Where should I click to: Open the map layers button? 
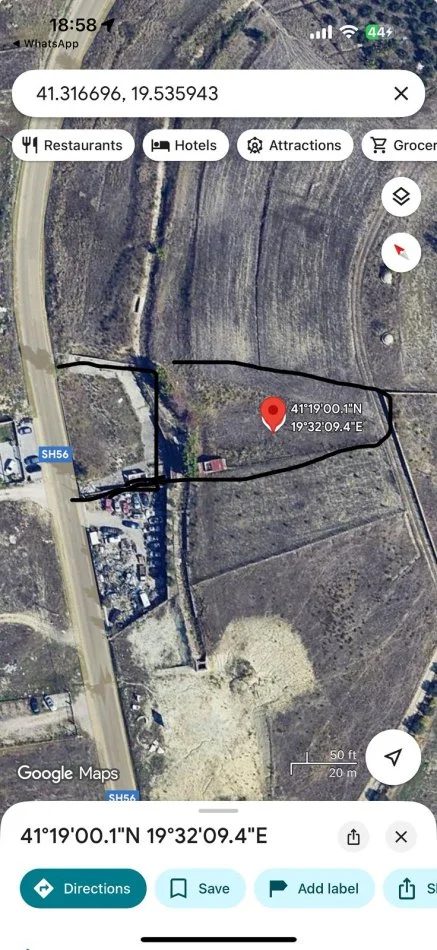[401, 197]
